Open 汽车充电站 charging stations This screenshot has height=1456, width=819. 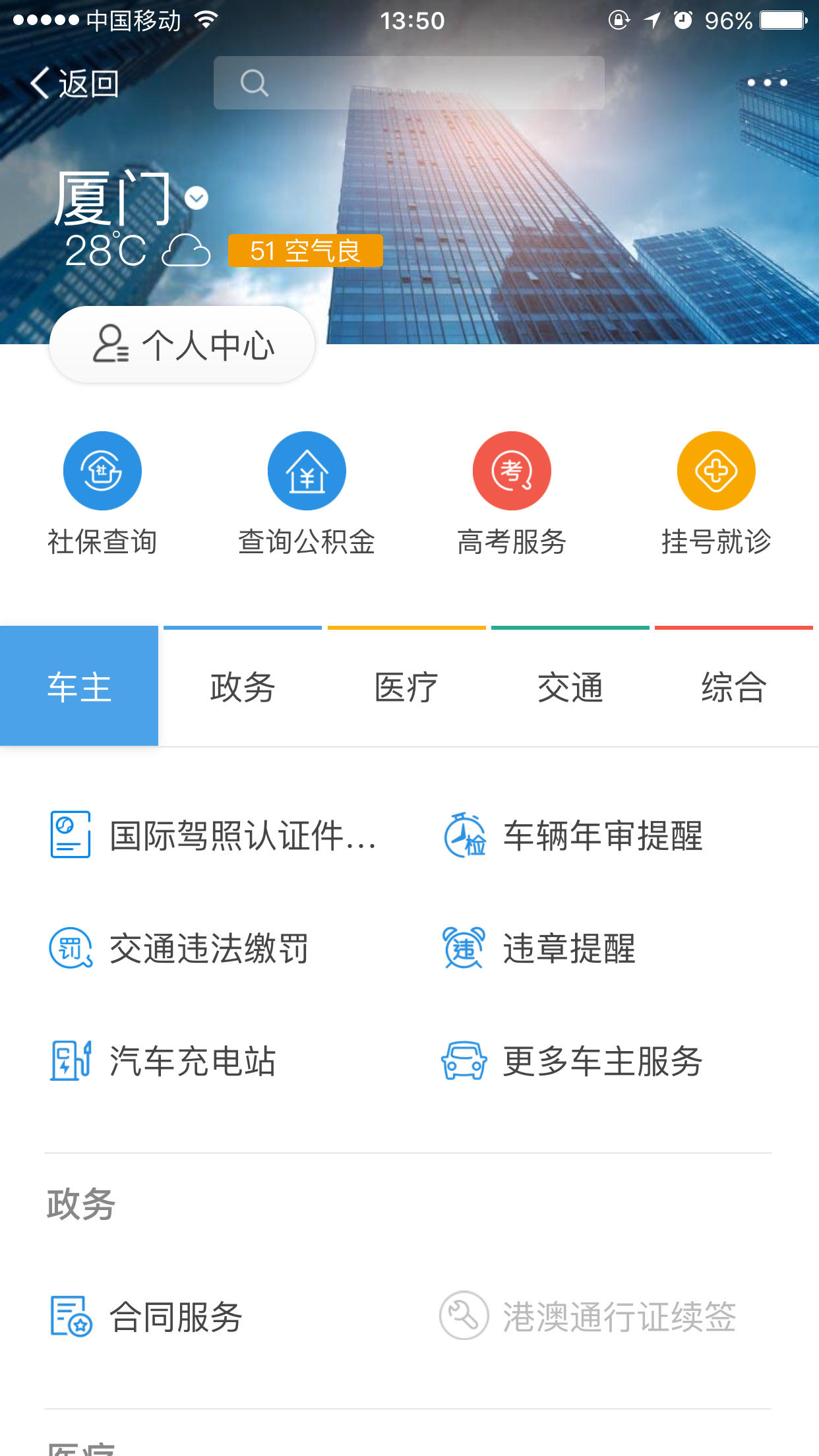164,1061
